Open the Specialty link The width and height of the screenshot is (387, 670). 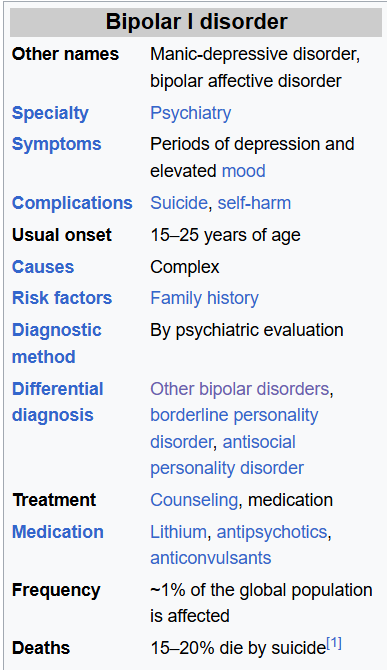[x=50, y=113]
